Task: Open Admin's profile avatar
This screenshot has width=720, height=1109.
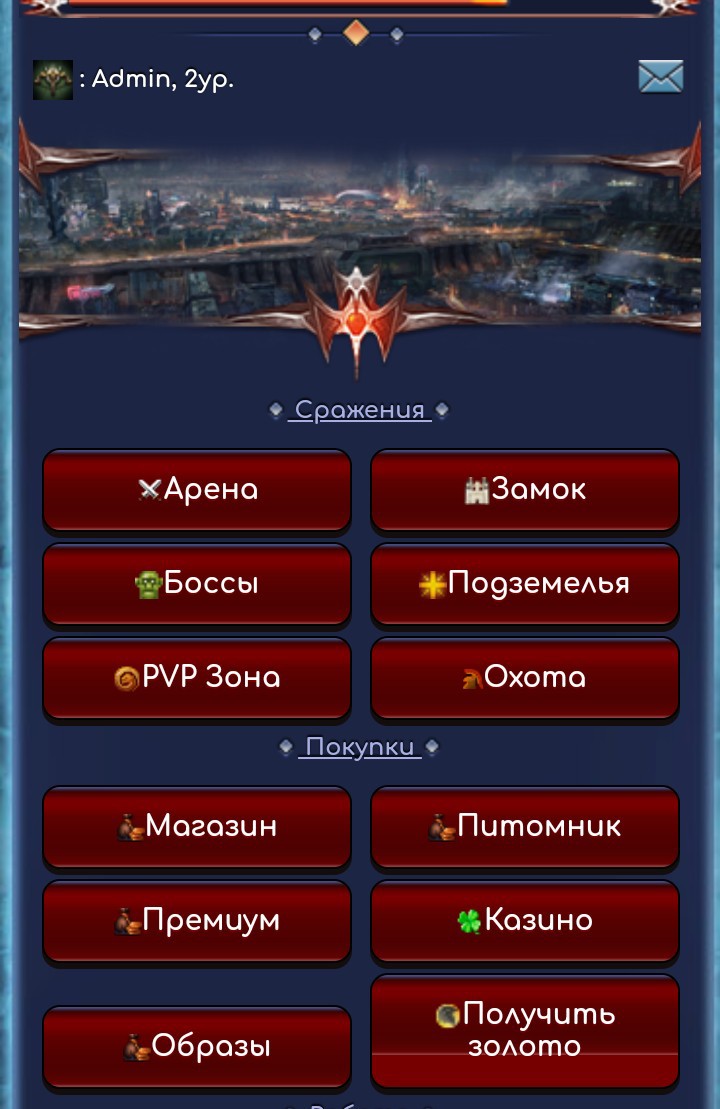Action: pyautogui.click(x=52, y=79)
